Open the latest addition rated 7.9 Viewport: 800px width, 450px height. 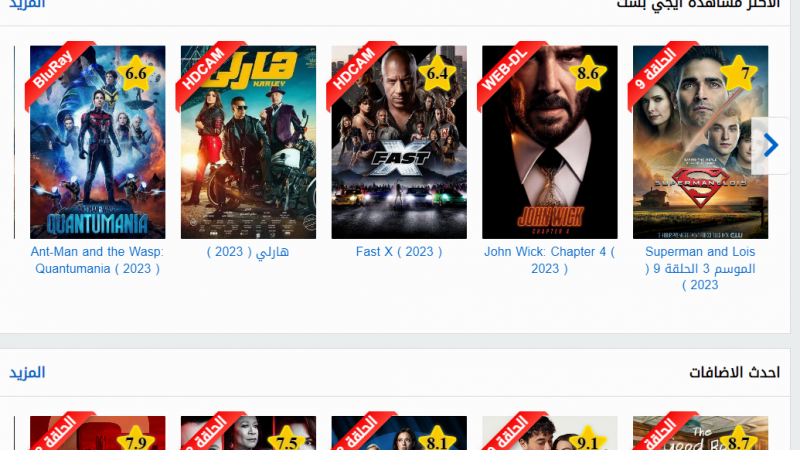click(x=97, y=434)
